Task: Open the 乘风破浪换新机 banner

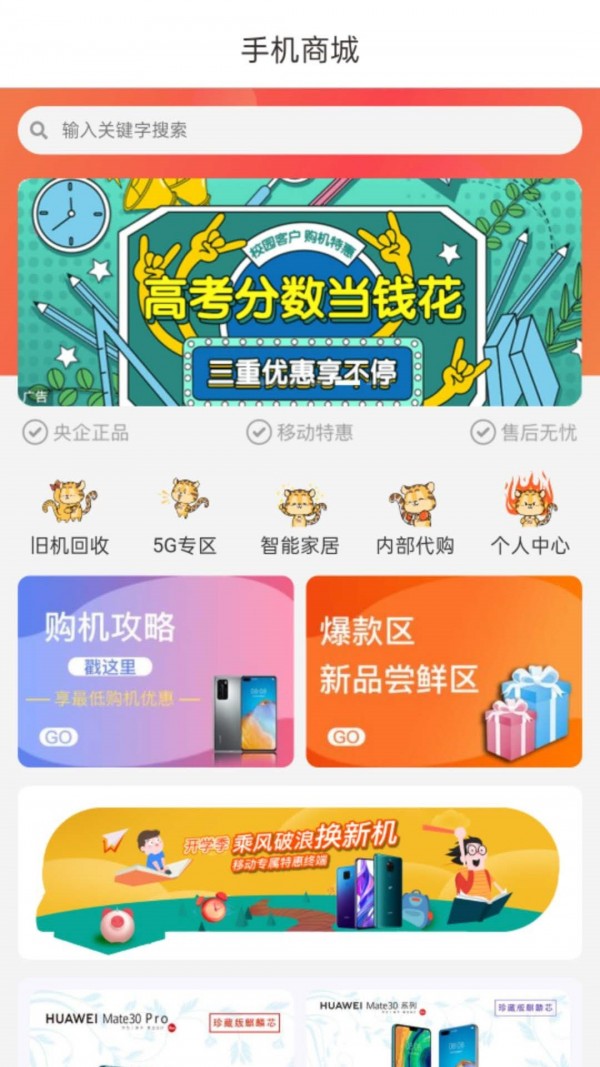Action: coord(300,872)
